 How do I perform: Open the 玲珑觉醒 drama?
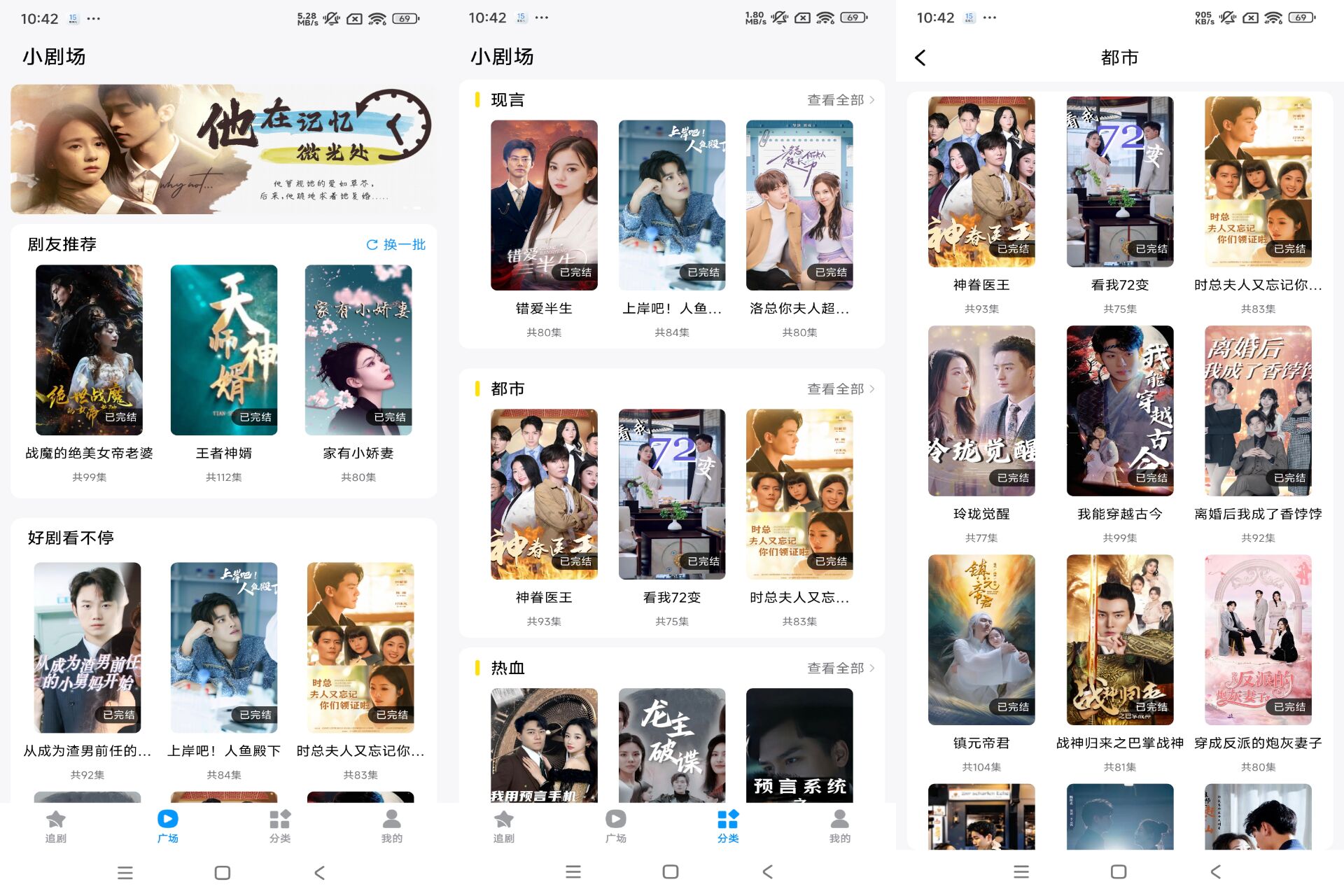(981, 411)
